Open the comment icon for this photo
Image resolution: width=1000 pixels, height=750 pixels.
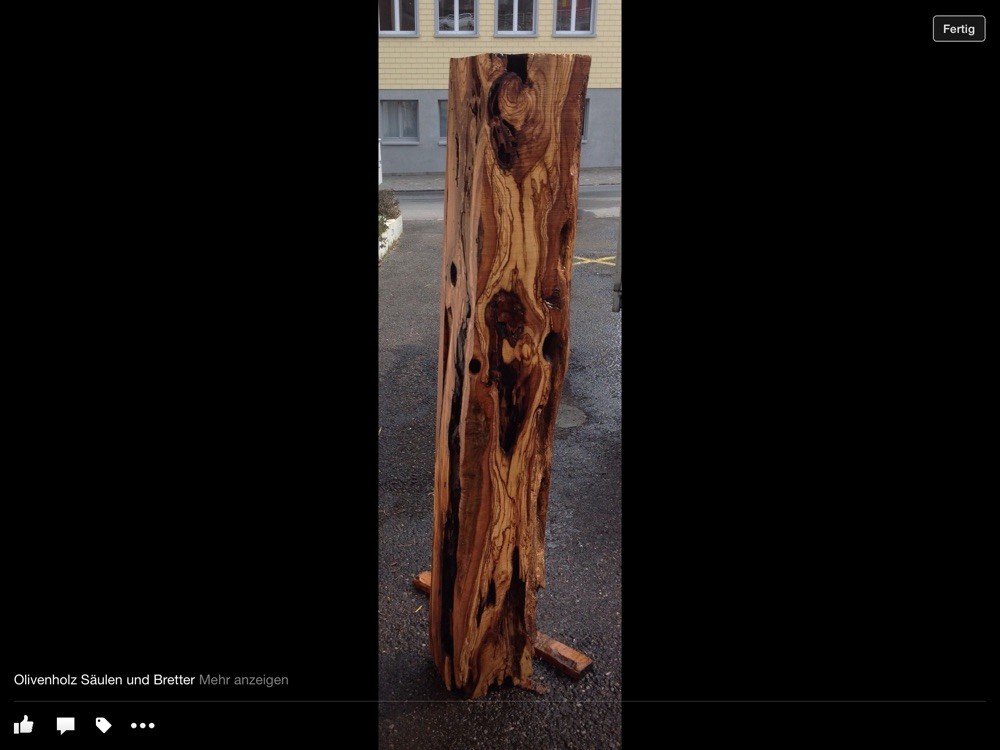(65, 725)
